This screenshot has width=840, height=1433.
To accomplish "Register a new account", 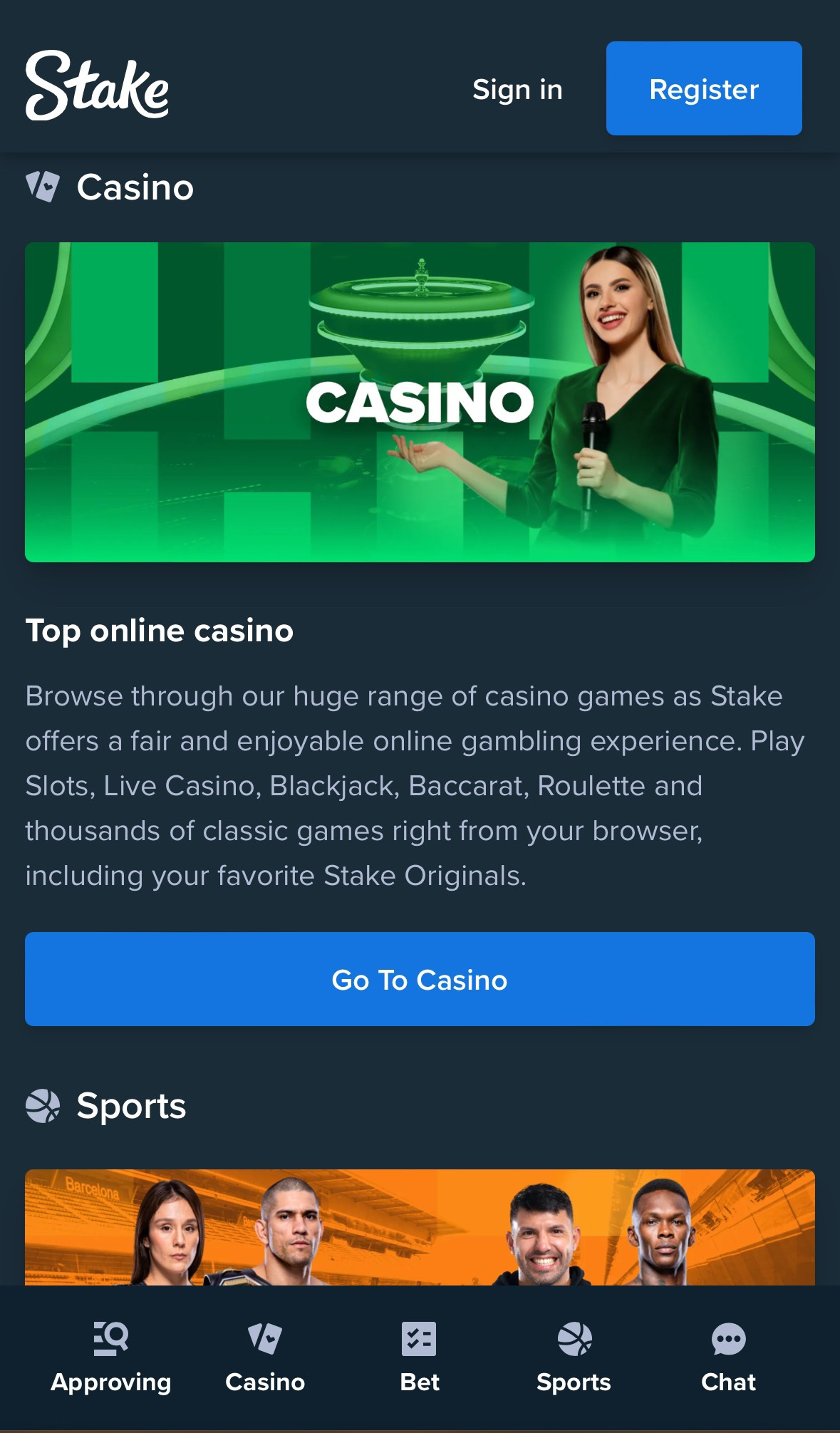I will (x=703, y=89).
